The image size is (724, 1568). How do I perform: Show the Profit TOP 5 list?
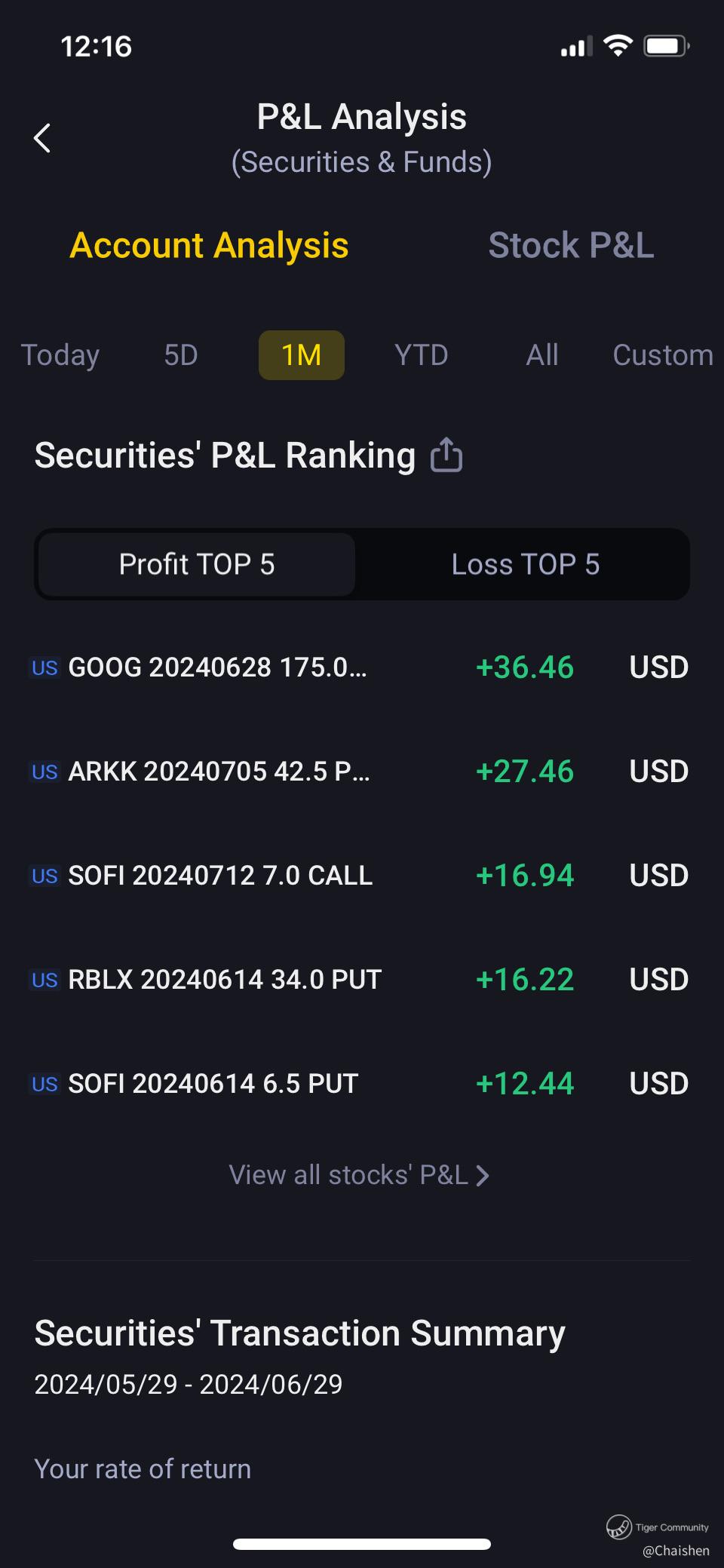(x=197, y=565)
